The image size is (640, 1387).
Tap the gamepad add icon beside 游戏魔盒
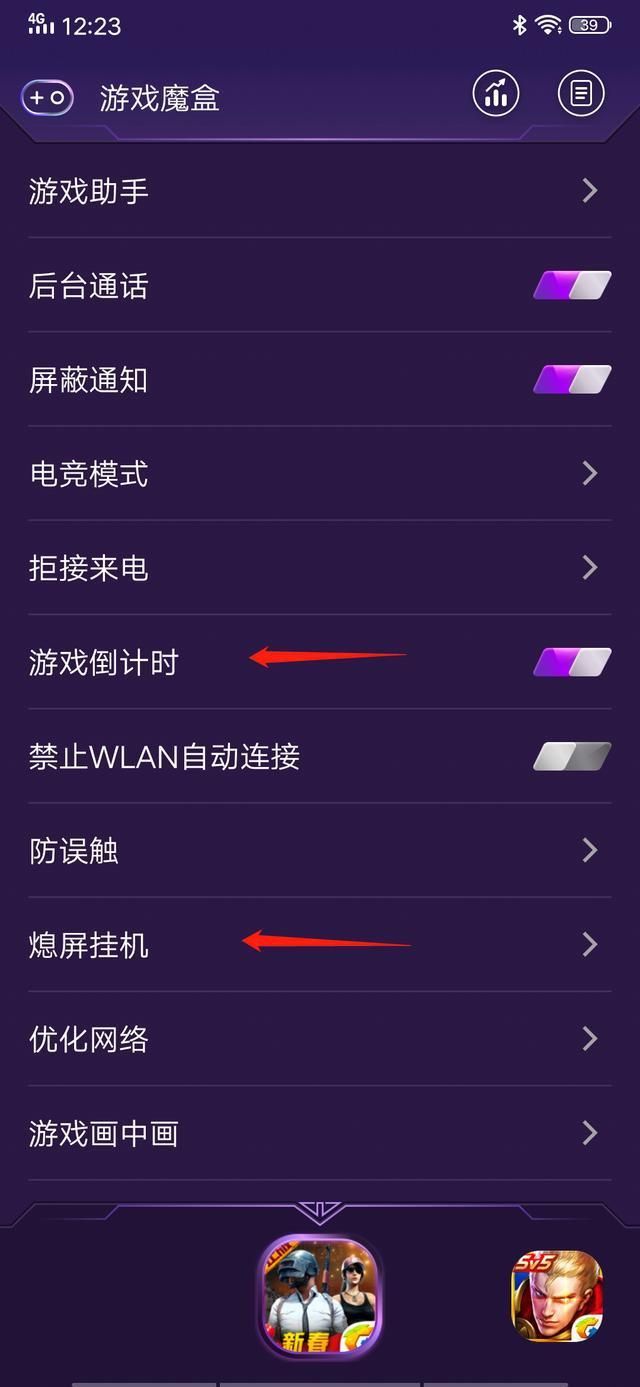coord(47,97)
